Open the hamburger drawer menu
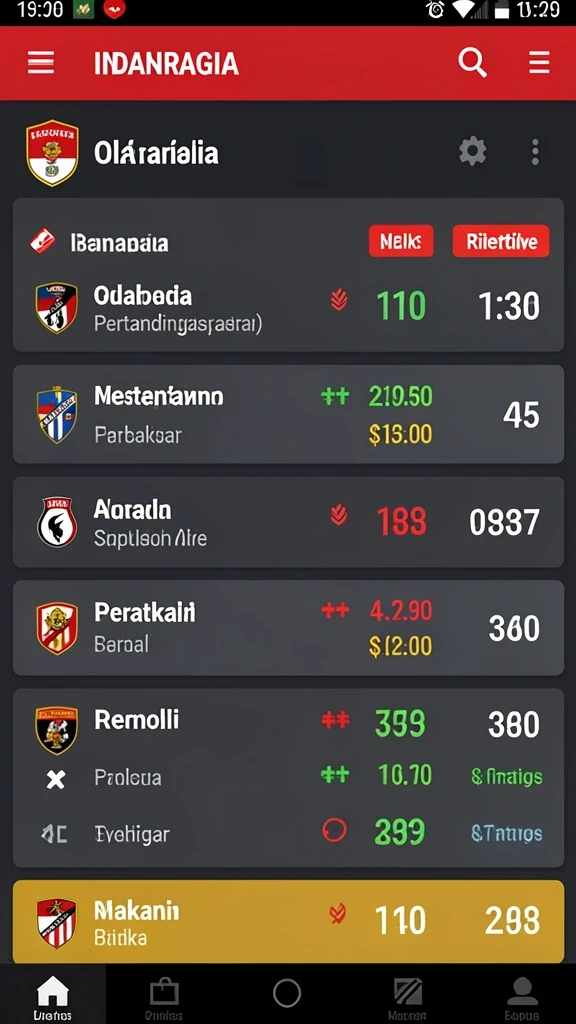The image size is (576, 1024). [x=40, y=63]
